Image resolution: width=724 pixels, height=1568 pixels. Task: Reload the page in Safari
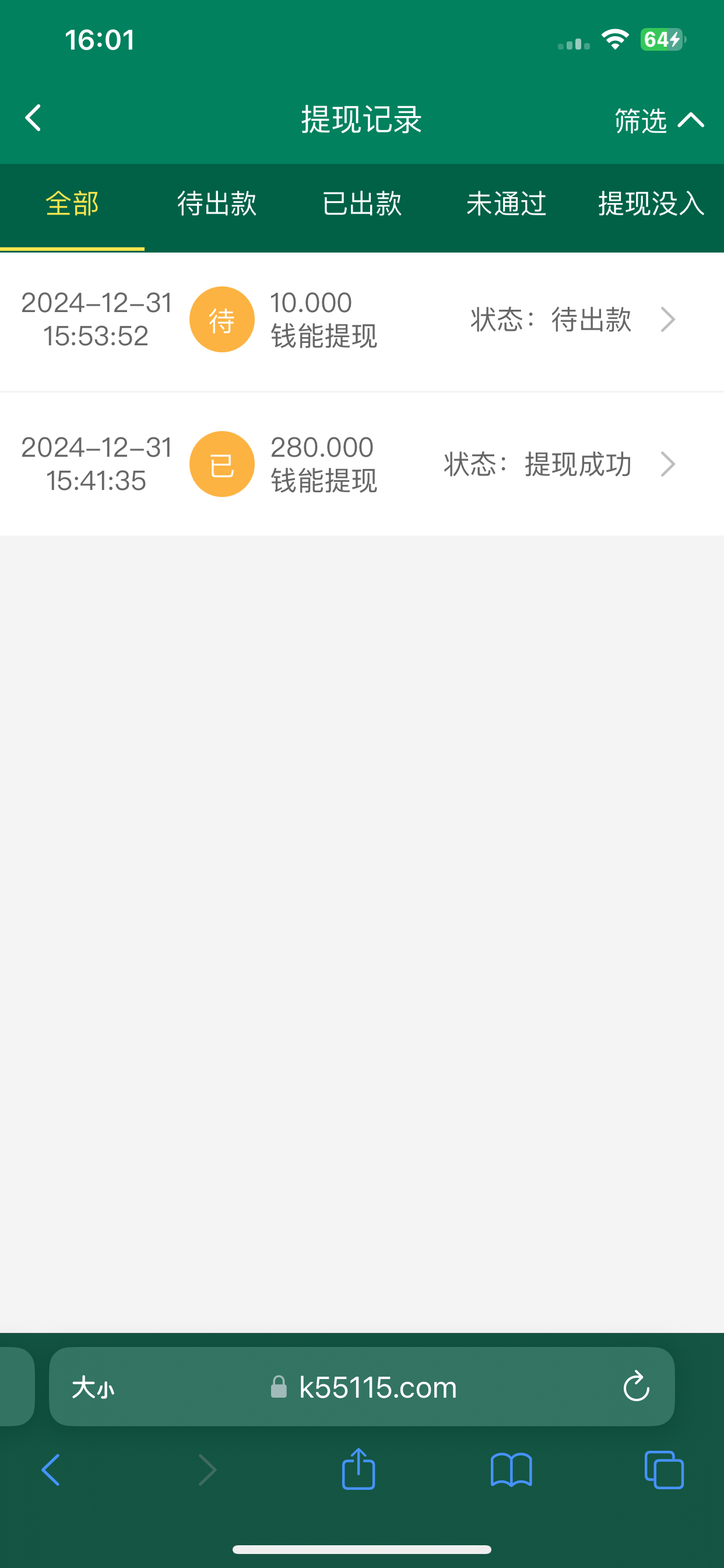point(637,1387)
